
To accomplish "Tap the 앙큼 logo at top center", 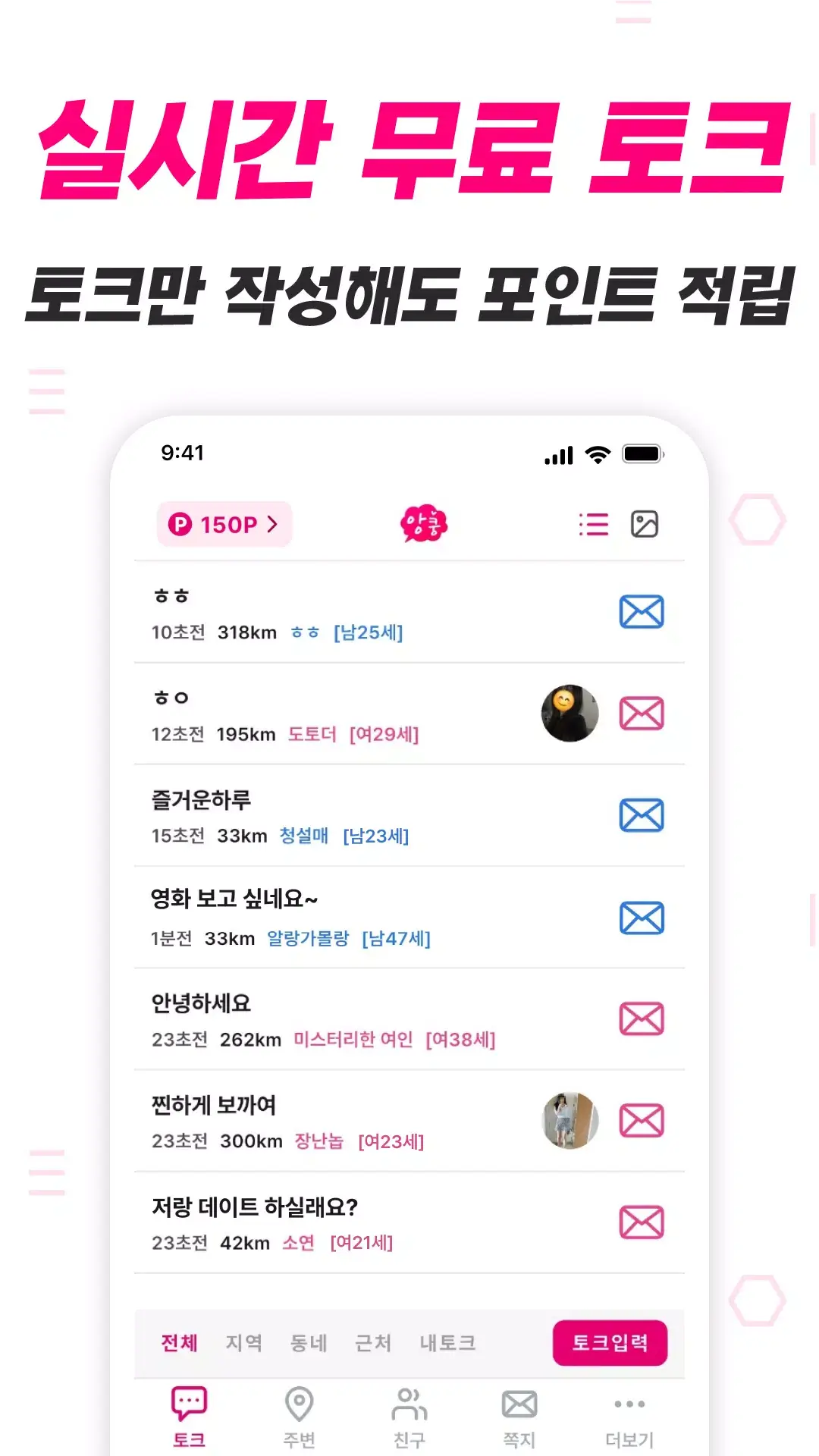I will [x=425, y=524].
